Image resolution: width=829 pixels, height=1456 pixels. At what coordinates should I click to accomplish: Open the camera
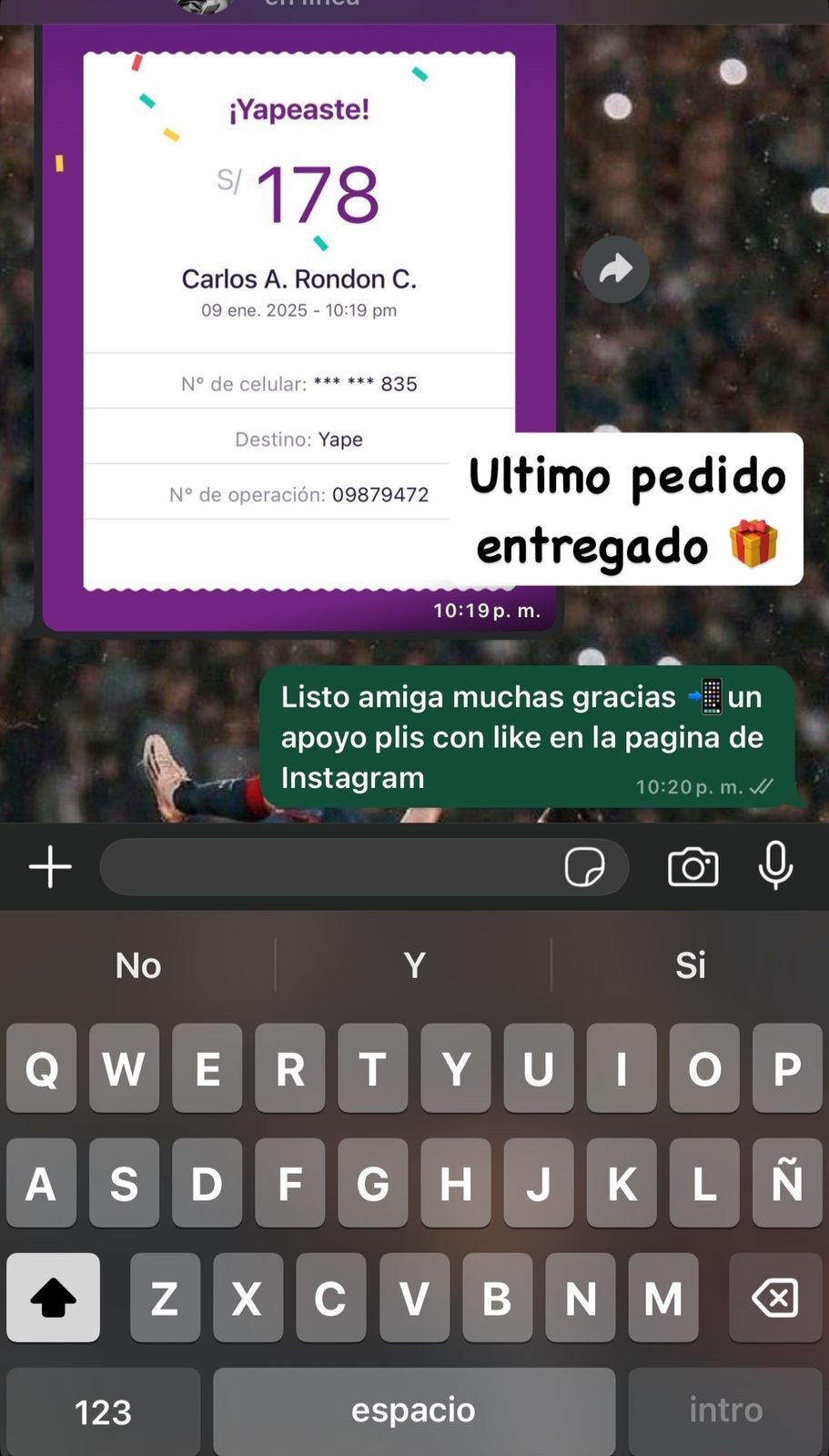tap(693, 867)
